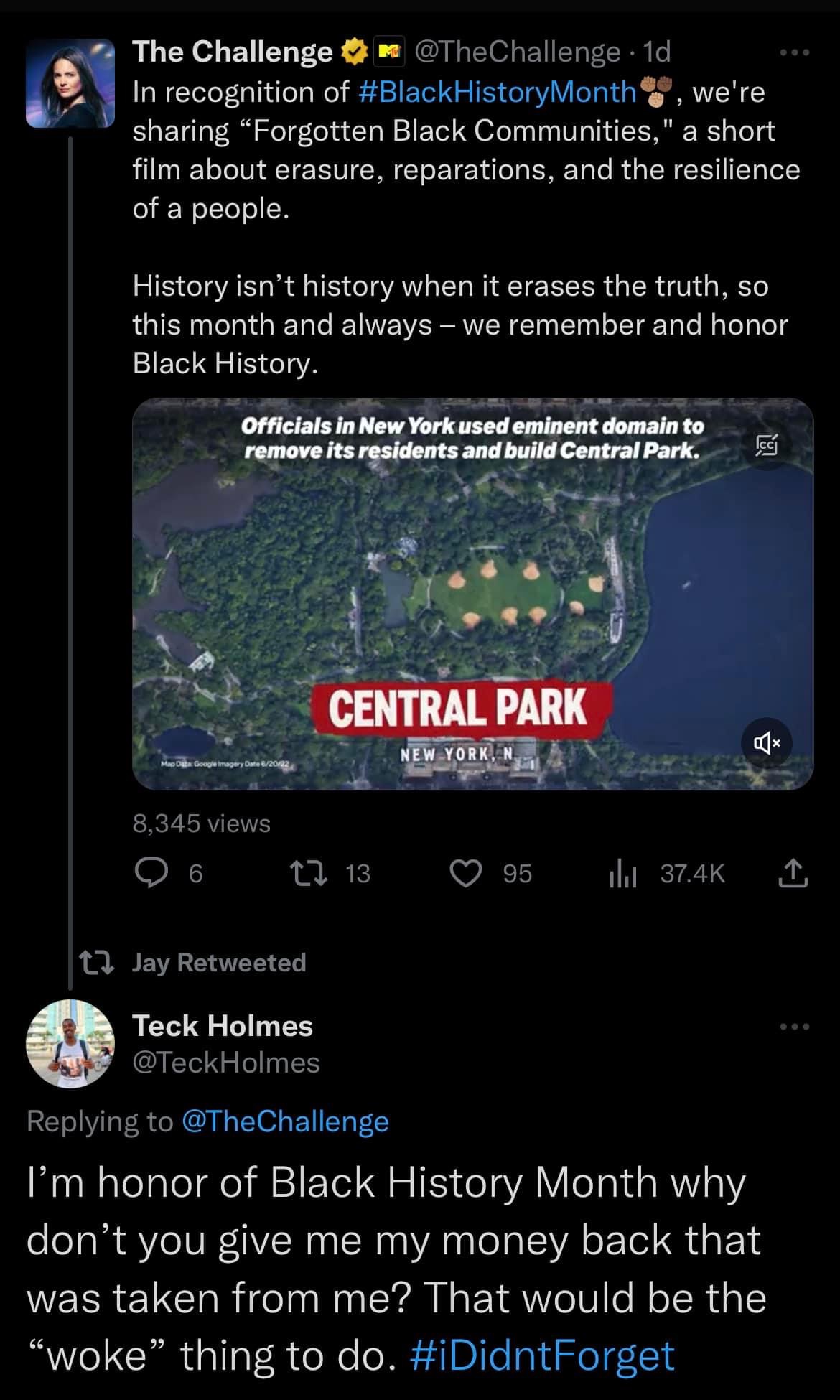Open the #iDidntForget hashtag
This screenshot has height=1400, width=840.
(x=542, y=1355)
